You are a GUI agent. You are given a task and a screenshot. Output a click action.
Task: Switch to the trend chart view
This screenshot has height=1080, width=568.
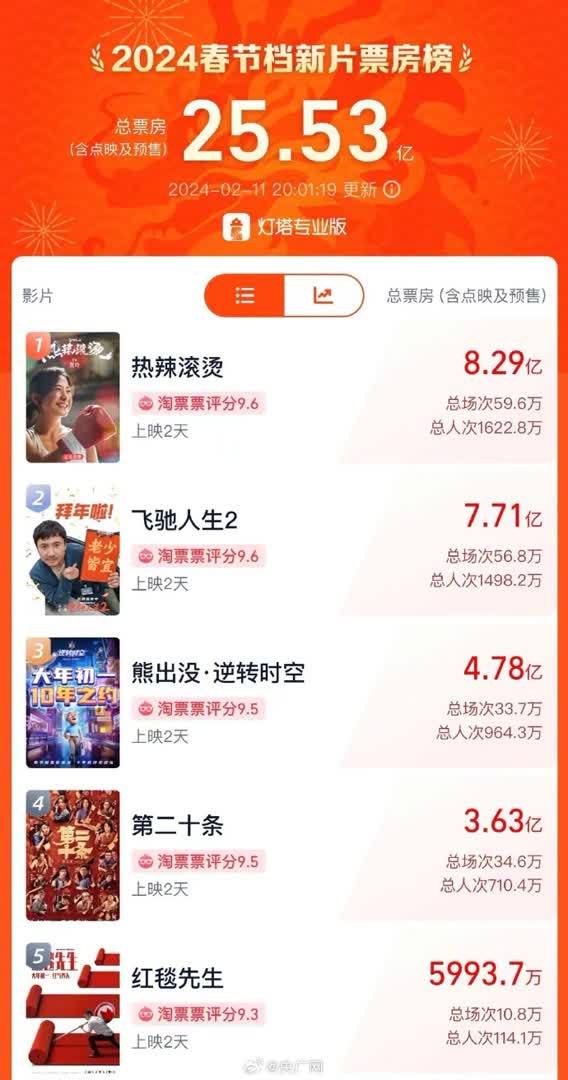pos(324,295)
